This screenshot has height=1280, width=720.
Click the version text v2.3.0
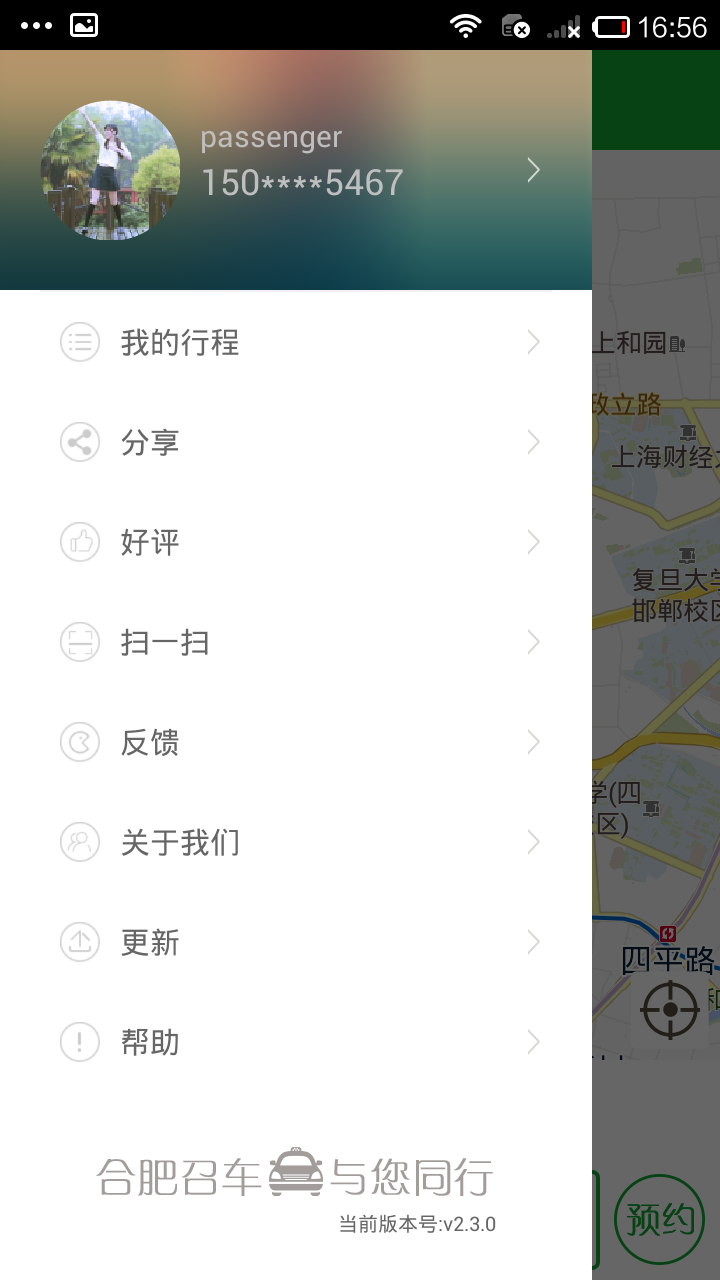point(417,1224)
